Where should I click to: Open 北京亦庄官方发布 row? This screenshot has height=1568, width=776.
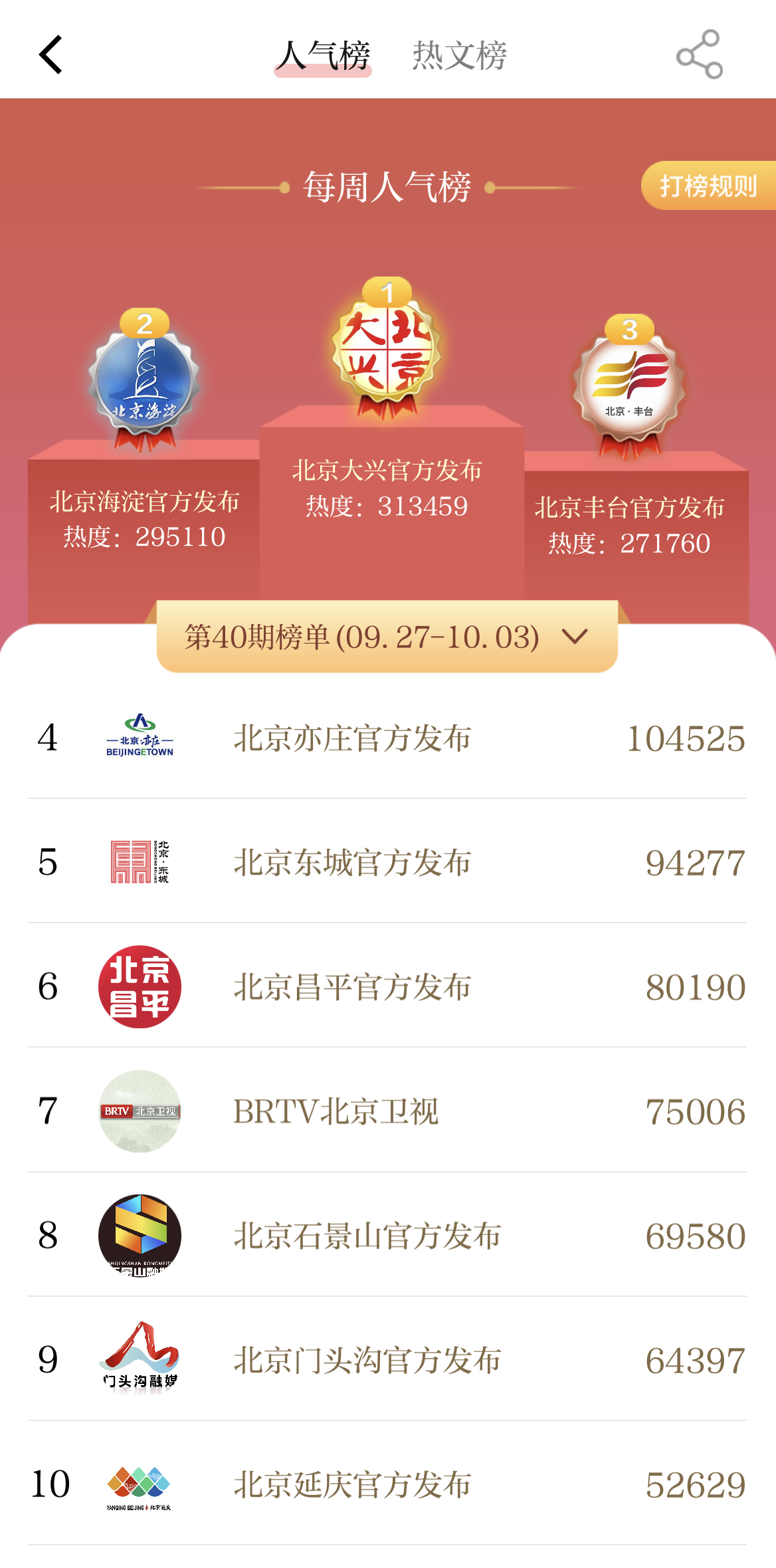[x=387, y=738]
